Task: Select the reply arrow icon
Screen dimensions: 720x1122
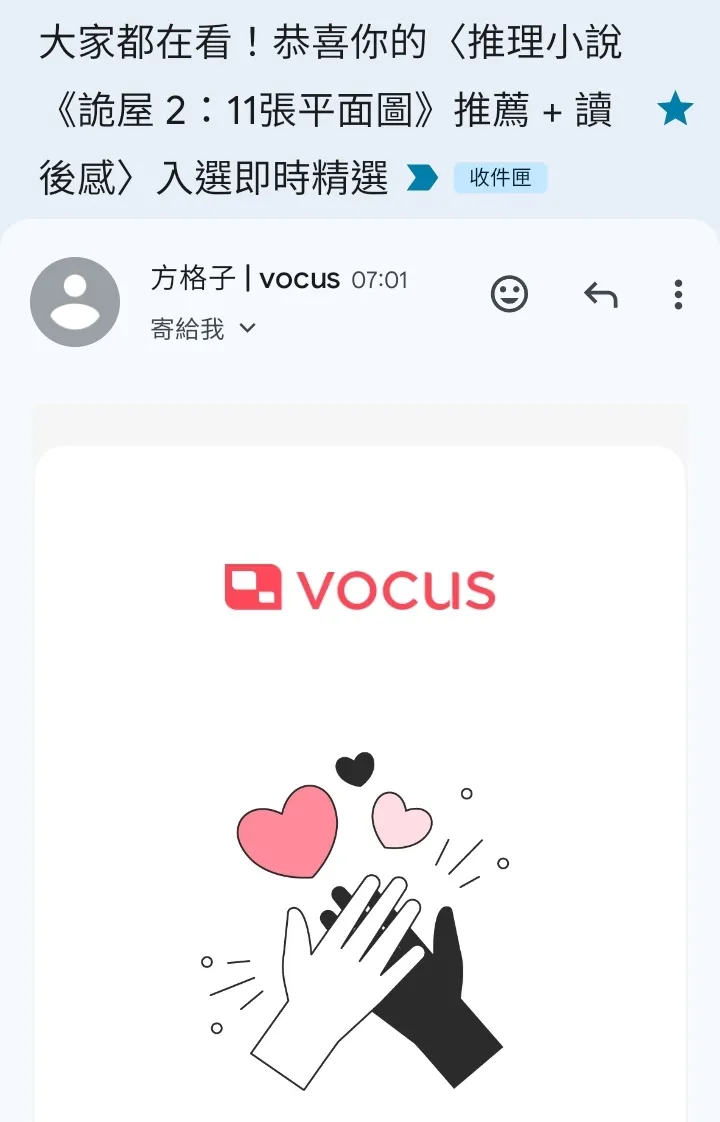Action: (601, 294)
